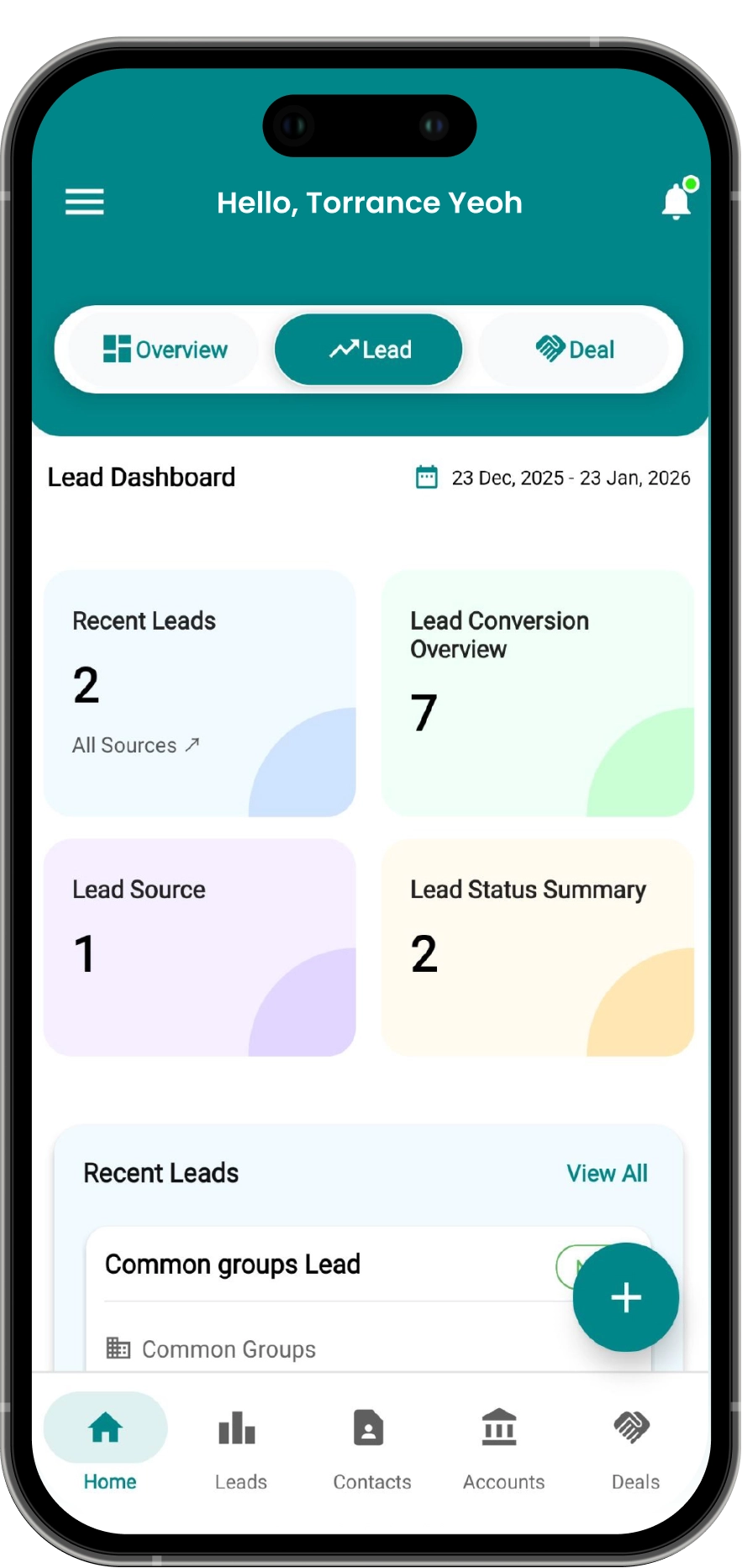
Task: Tap View All recent leads
Action: [607, 1173]
